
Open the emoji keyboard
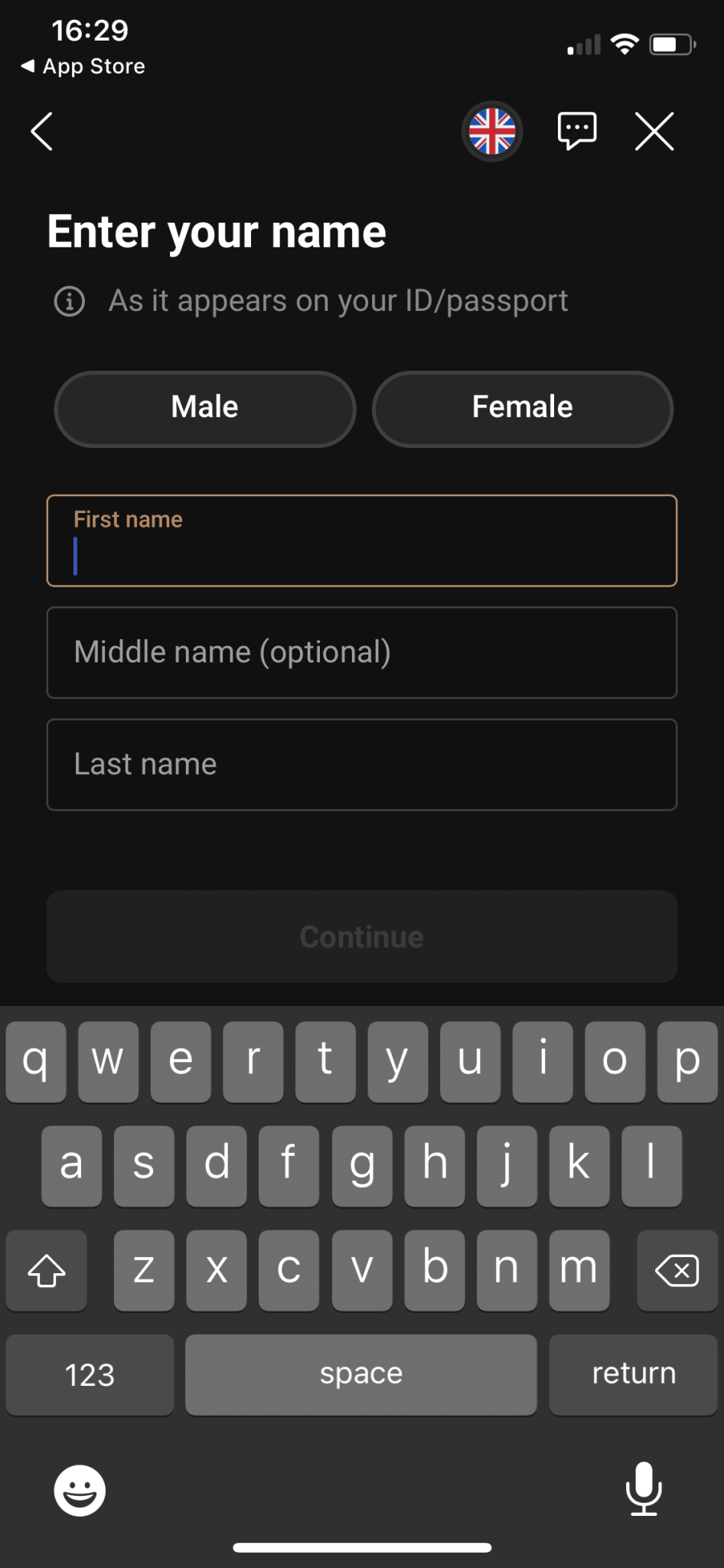click(80, 1490)
